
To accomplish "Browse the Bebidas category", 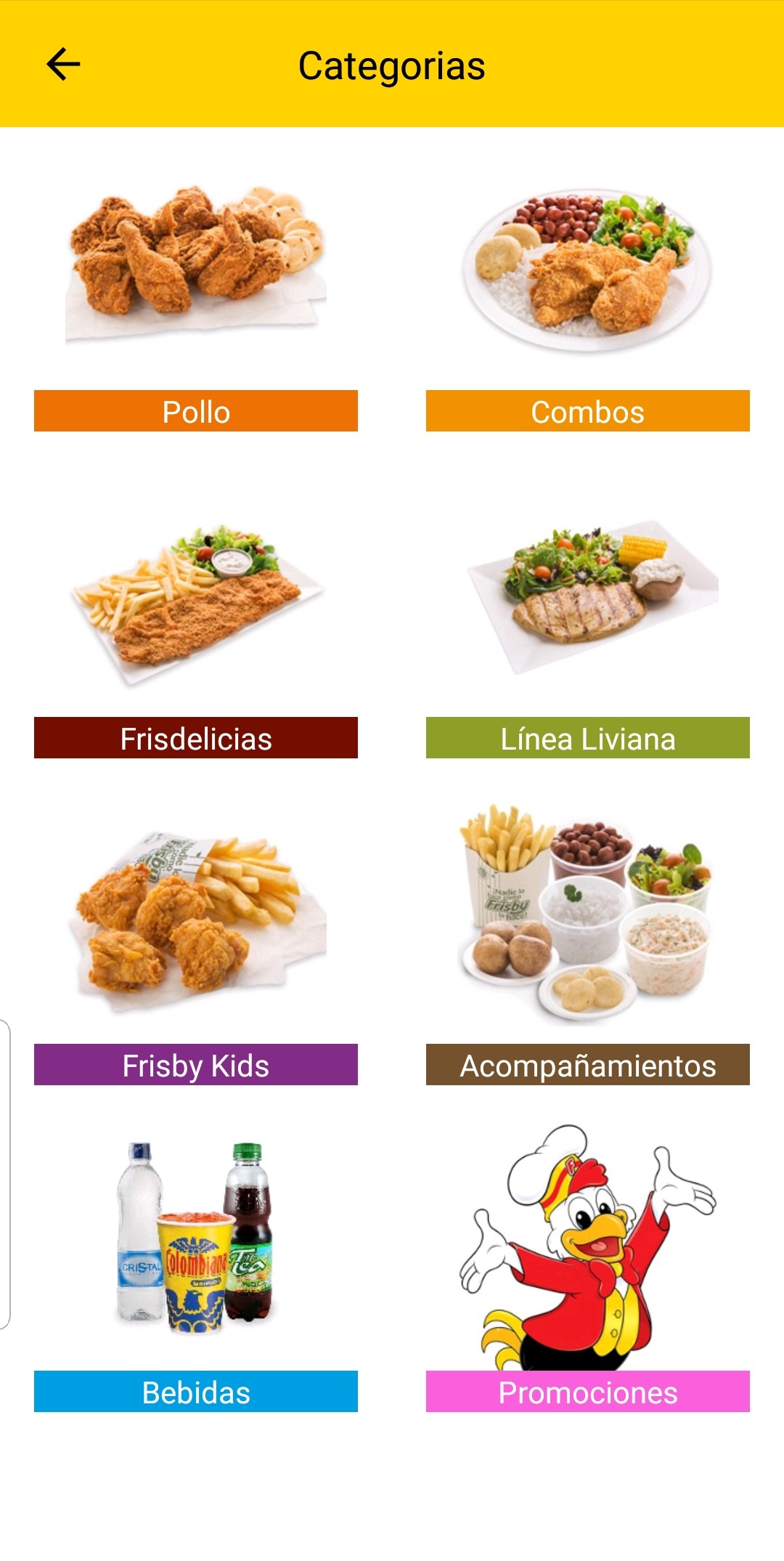I will (196, 1392).
